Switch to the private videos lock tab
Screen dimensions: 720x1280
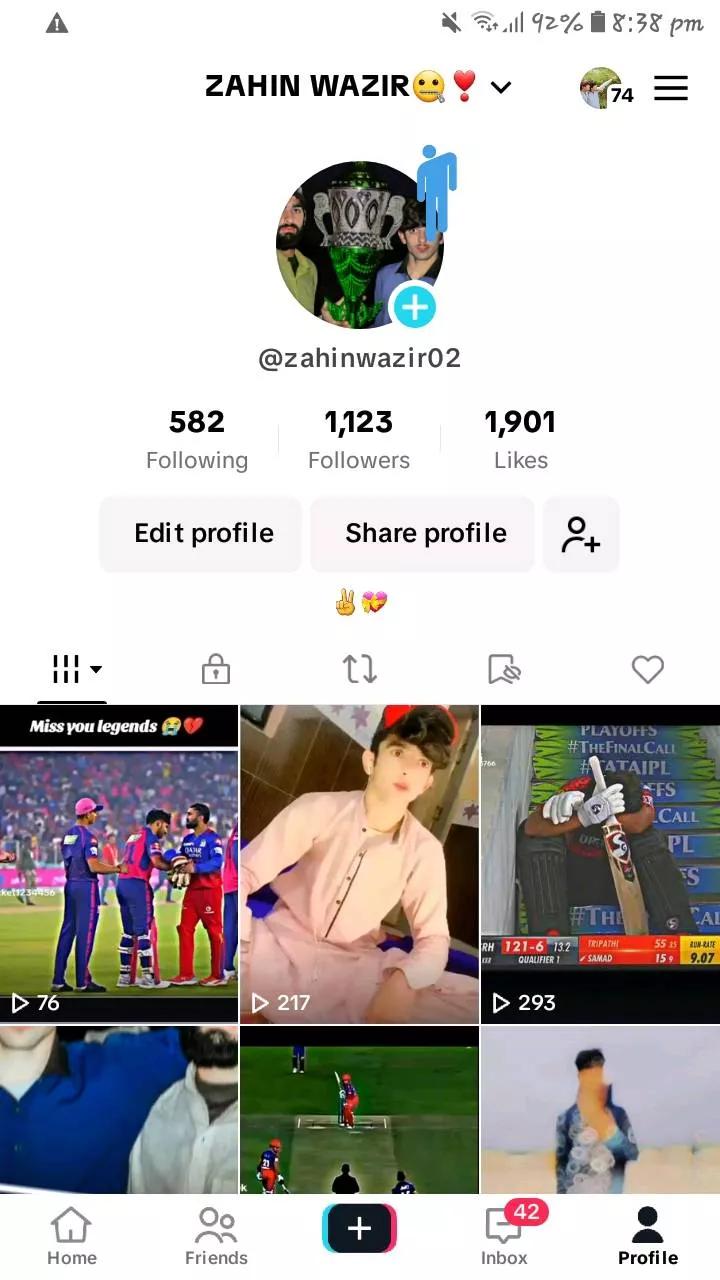tap(216, 669)
